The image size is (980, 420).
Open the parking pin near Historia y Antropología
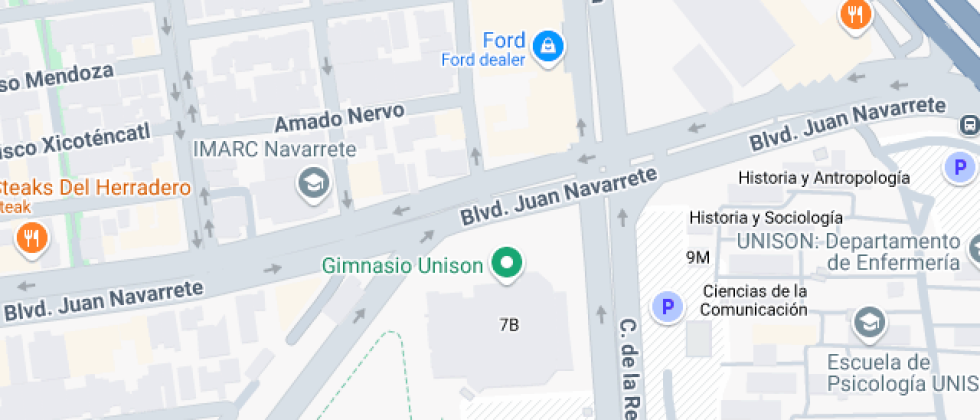pos(959,168)
